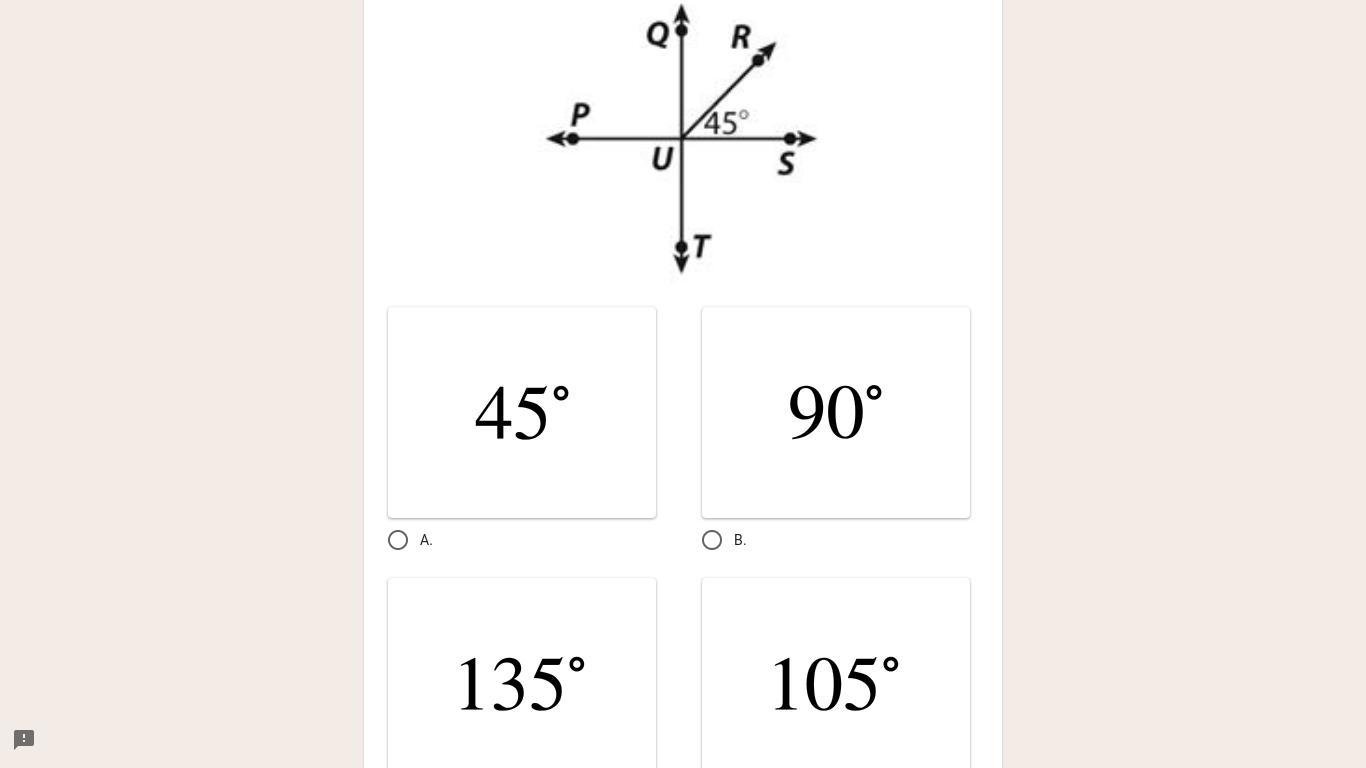This screenshot has height=768, width=1366.
Task: Select radio button for option A
Action: 398,540
